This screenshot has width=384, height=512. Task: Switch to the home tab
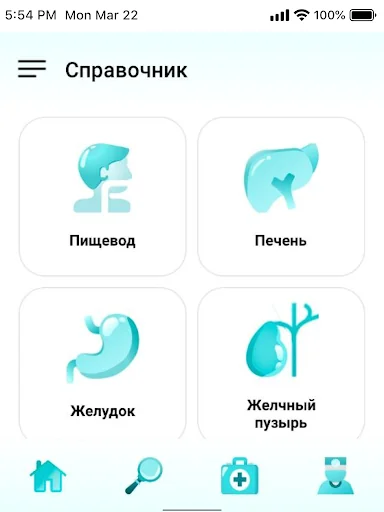pos(48,476)
